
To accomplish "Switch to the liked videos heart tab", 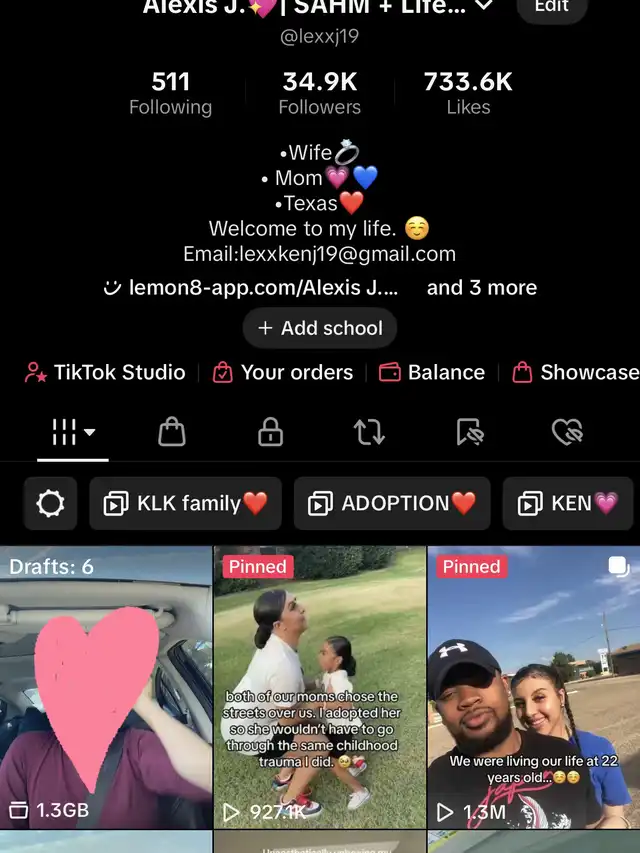I will [567, 432].
